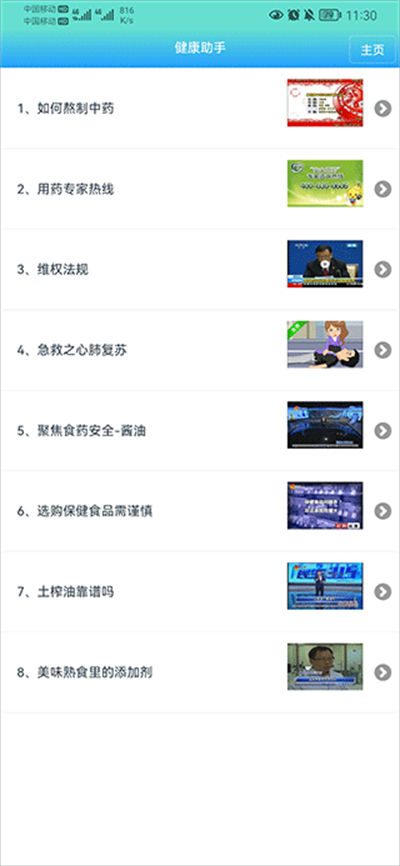View 土榨油靠谱吗 item
This screenshot has height=866, width=400.
(200, 592)
